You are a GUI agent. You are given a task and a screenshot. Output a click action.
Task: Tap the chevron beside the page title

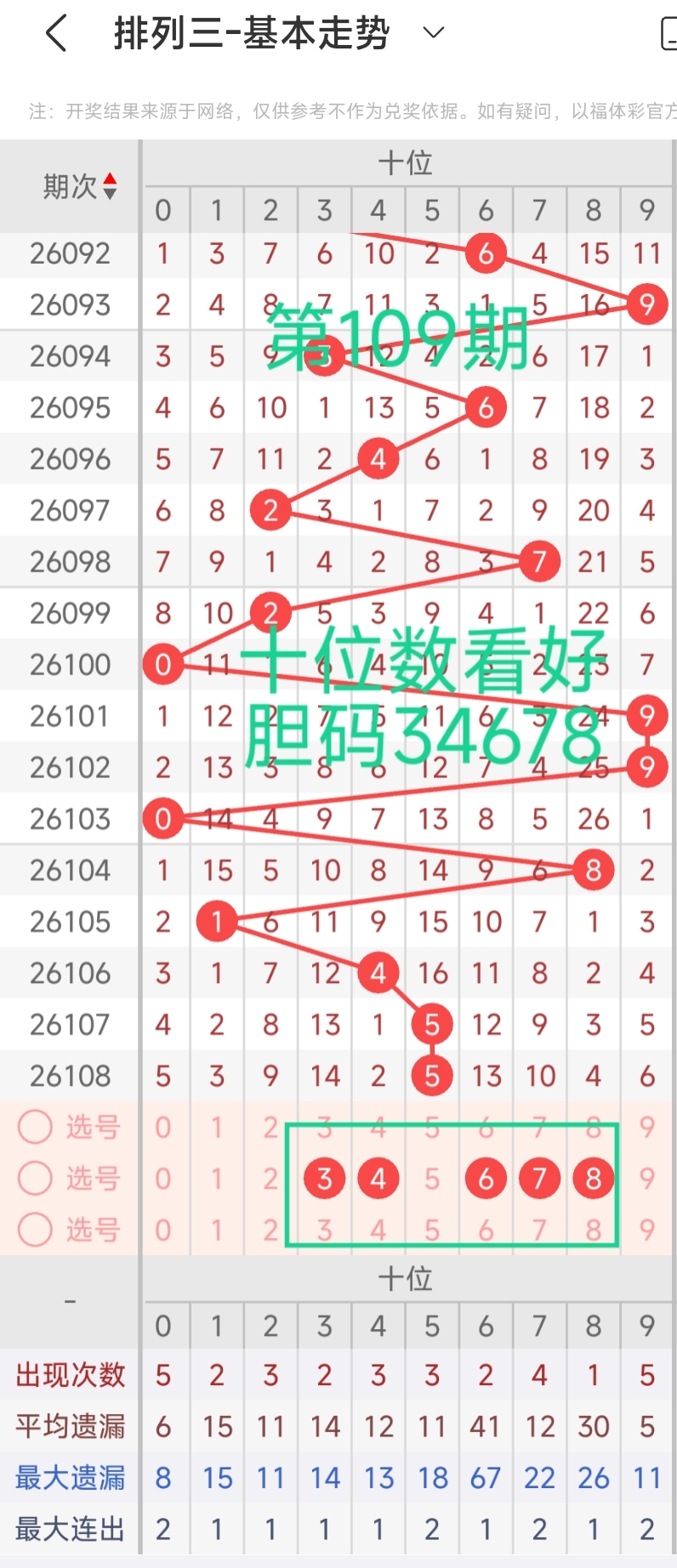click(433, 33)
